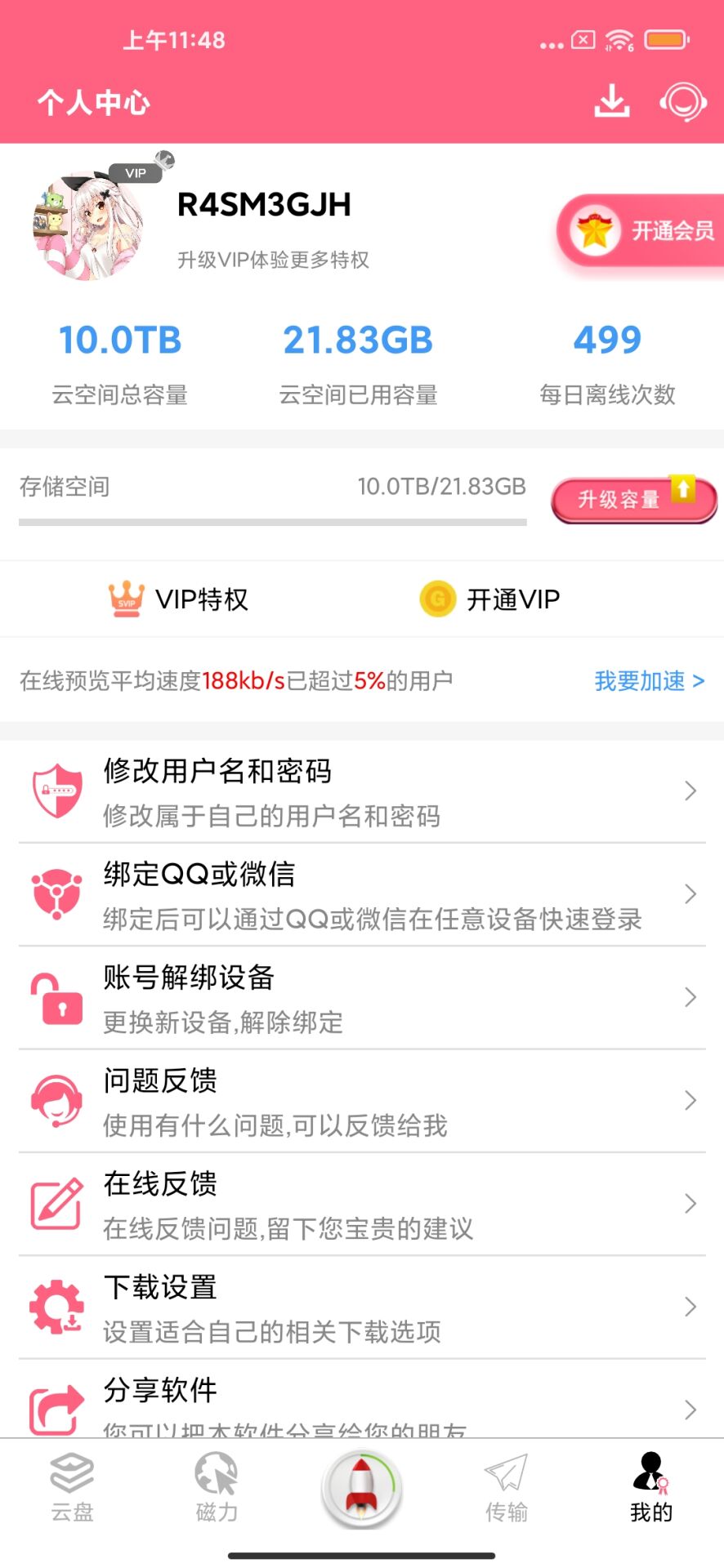This screenshot has height=1568, width=724.
Task: Open 问题反馈 row
Action: coord(362,1102)
